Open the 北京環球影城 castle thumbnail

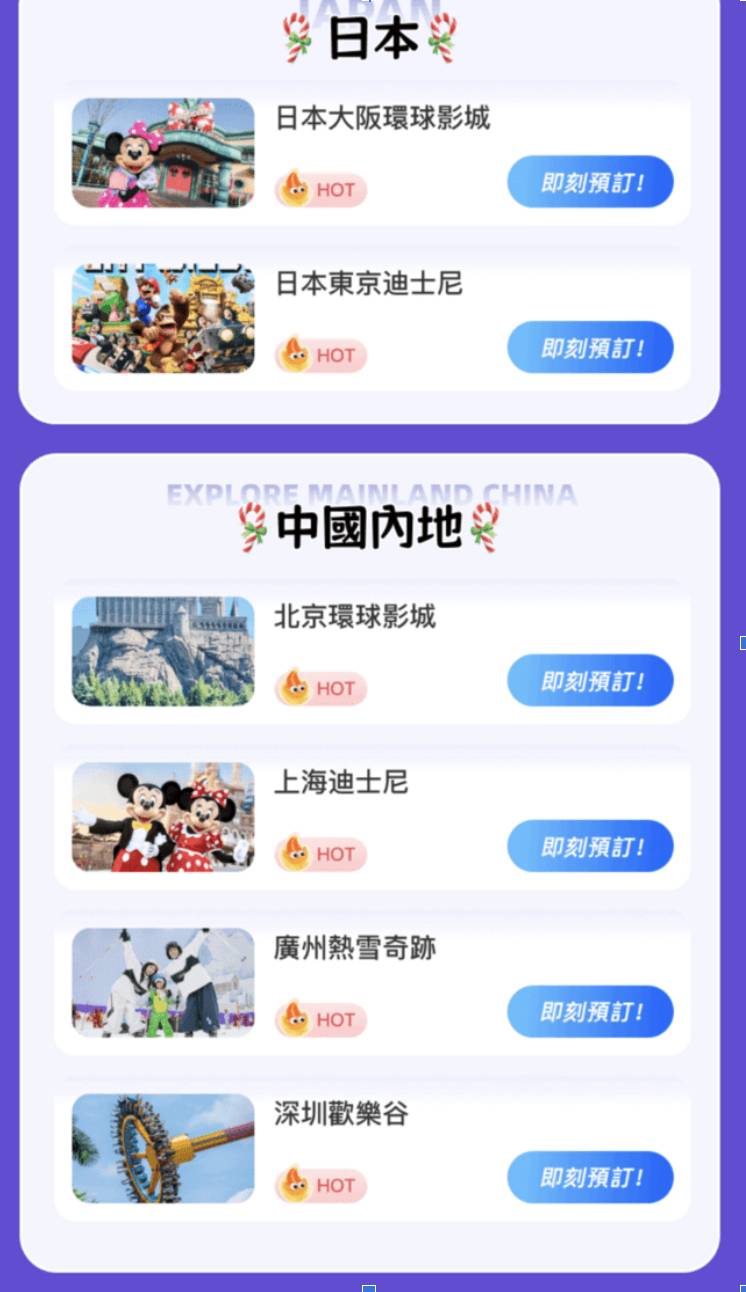click(163, 651)
